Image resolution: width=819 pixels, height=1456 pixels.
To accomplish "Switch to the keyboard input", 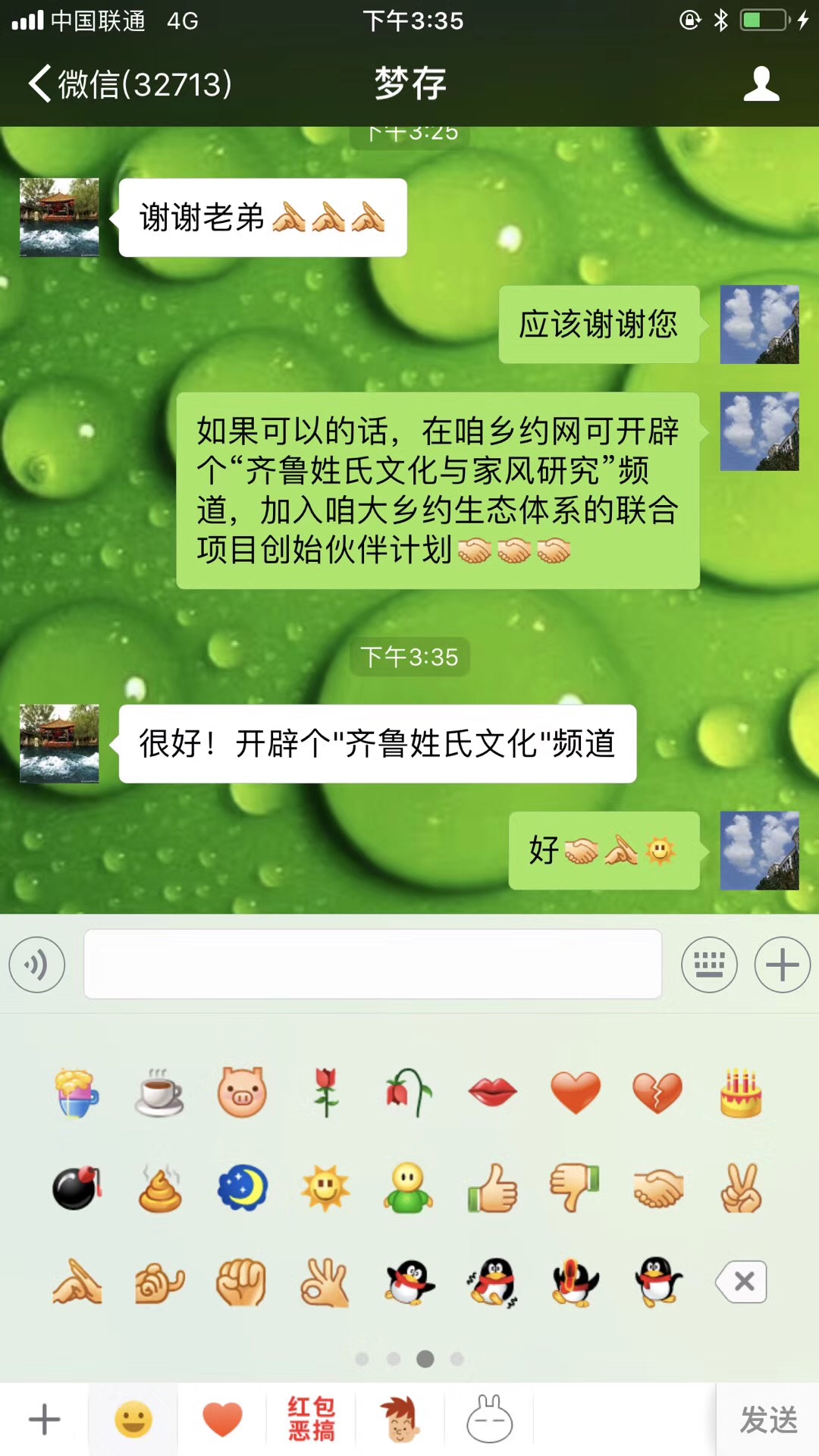I will [709, 965].
